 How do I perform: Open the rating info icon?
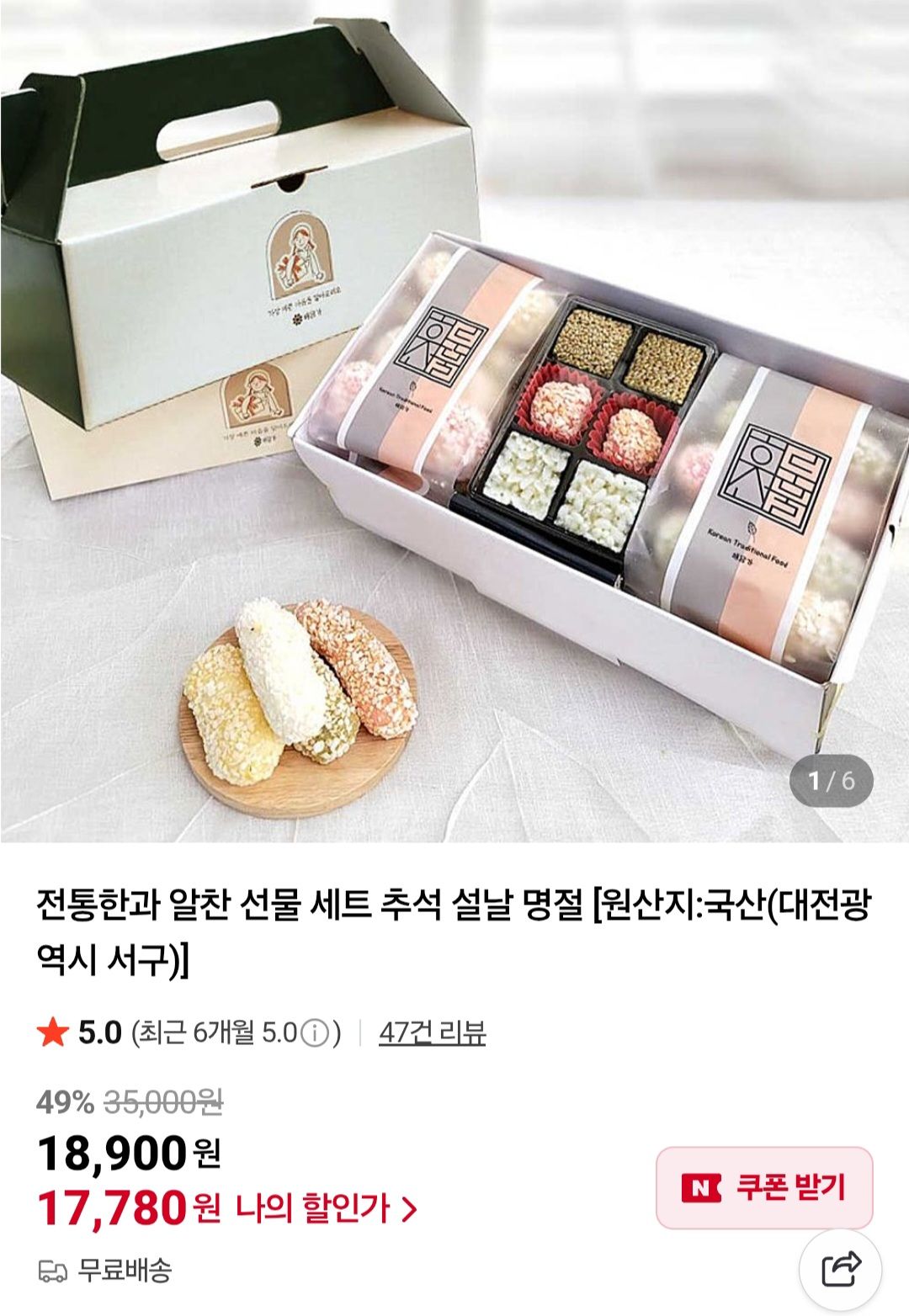(x=315, y=1032)
